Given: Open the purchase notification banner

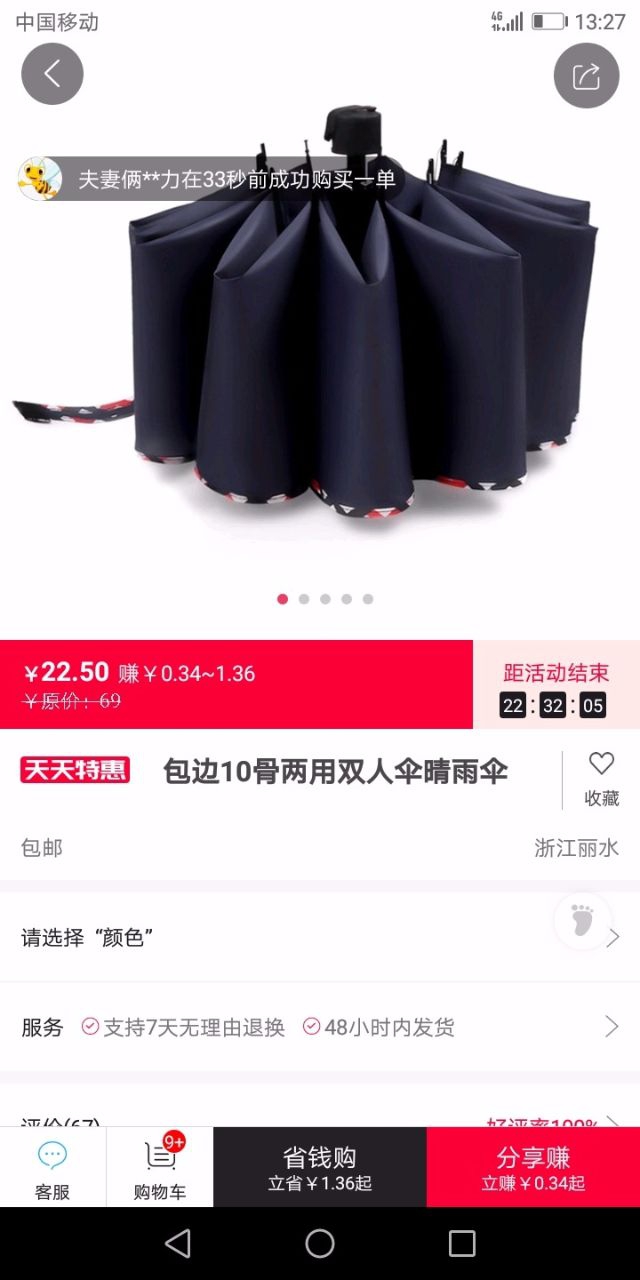Looking at the screenshot, I should [208, 180].
